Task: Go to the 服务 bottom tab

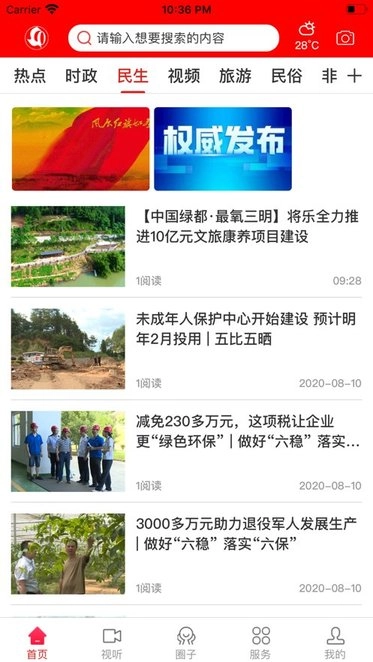Action: tap(261, 643)
